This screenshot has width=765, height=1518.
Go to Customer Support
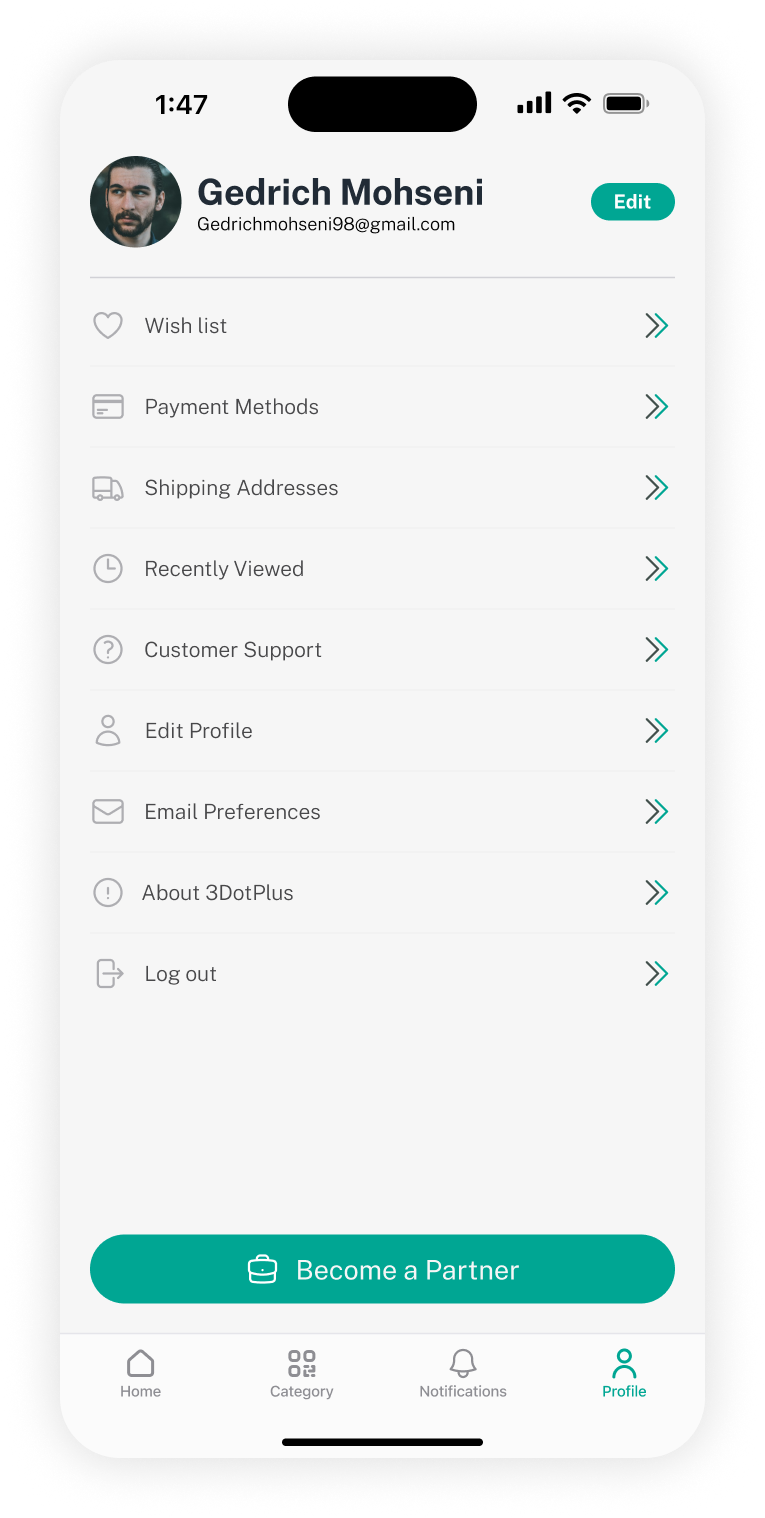pyautogui.click(x=382, y=650)
